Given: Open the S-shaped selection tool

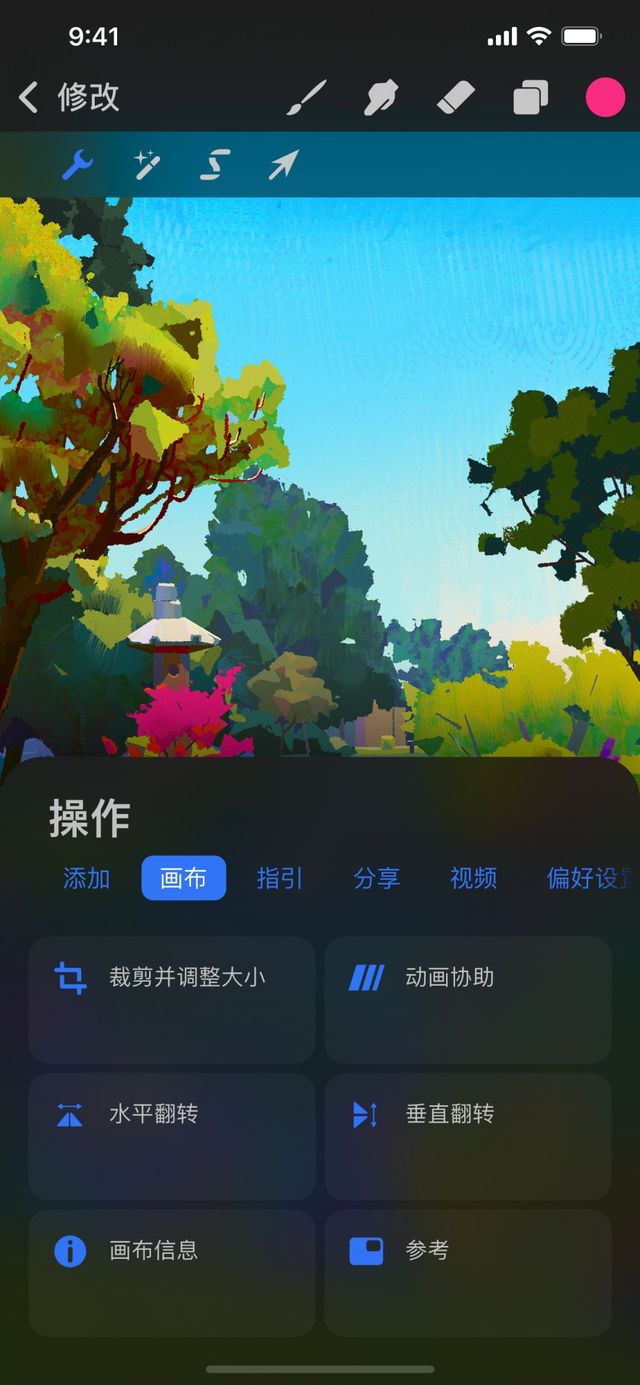Looking at the screenshot, I should coord(215,164).
